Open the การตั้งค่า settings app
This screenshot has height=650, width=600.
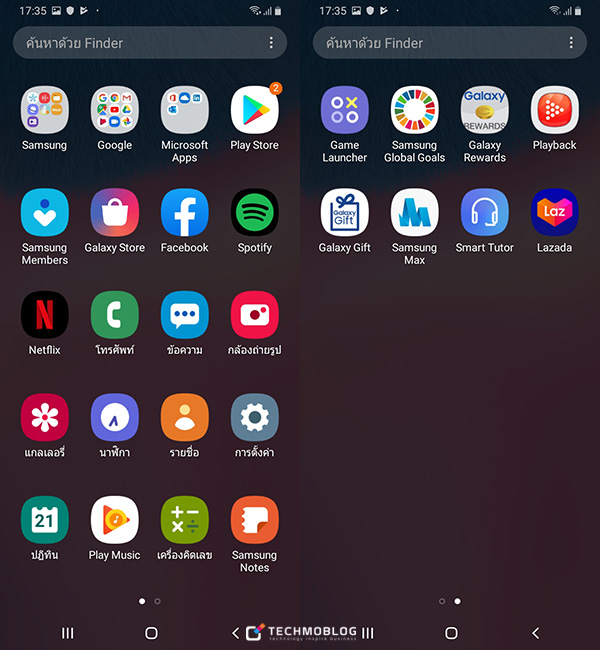255,418
